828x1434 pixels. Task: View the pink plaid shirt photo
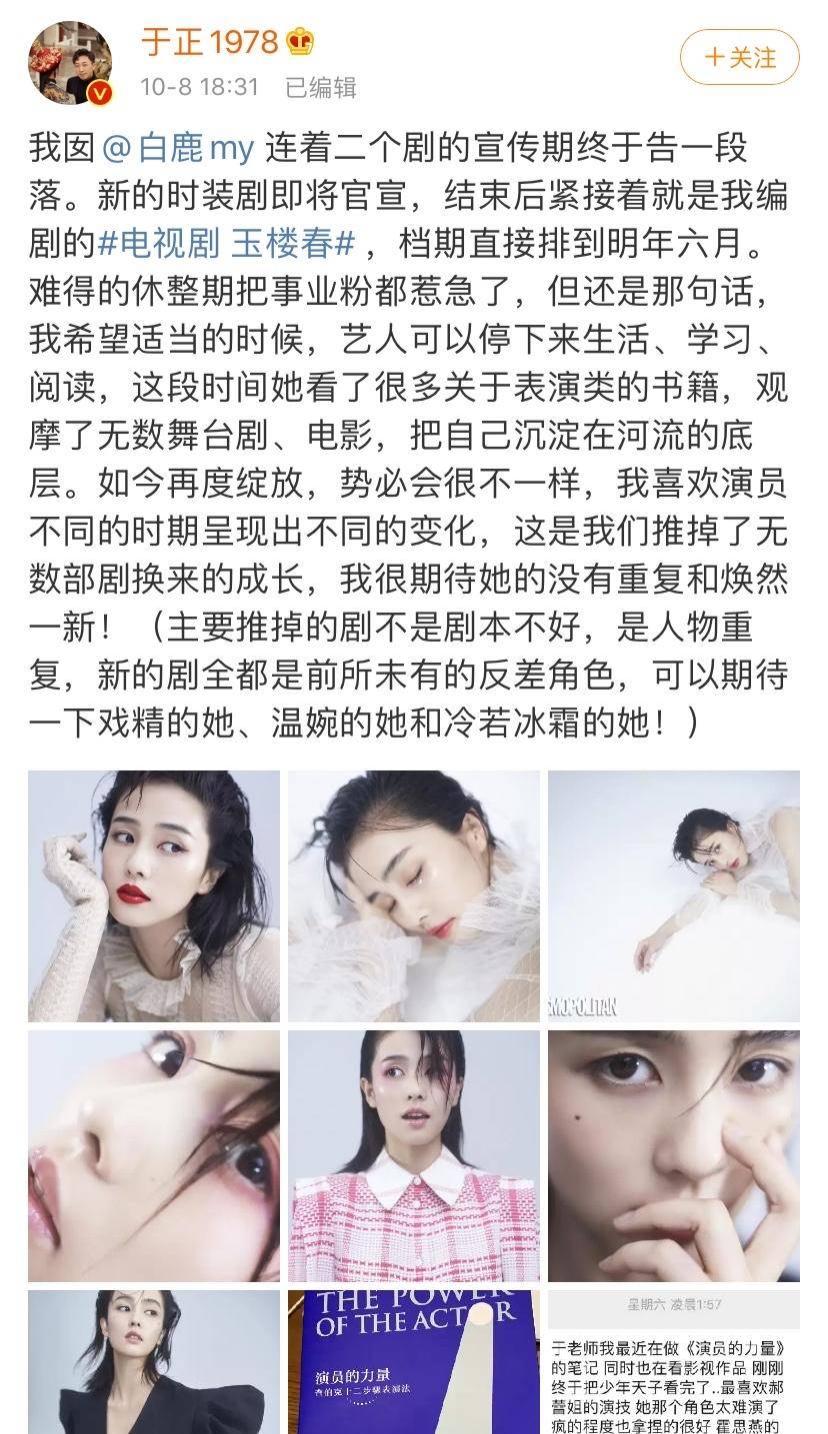coord(413,1156)
